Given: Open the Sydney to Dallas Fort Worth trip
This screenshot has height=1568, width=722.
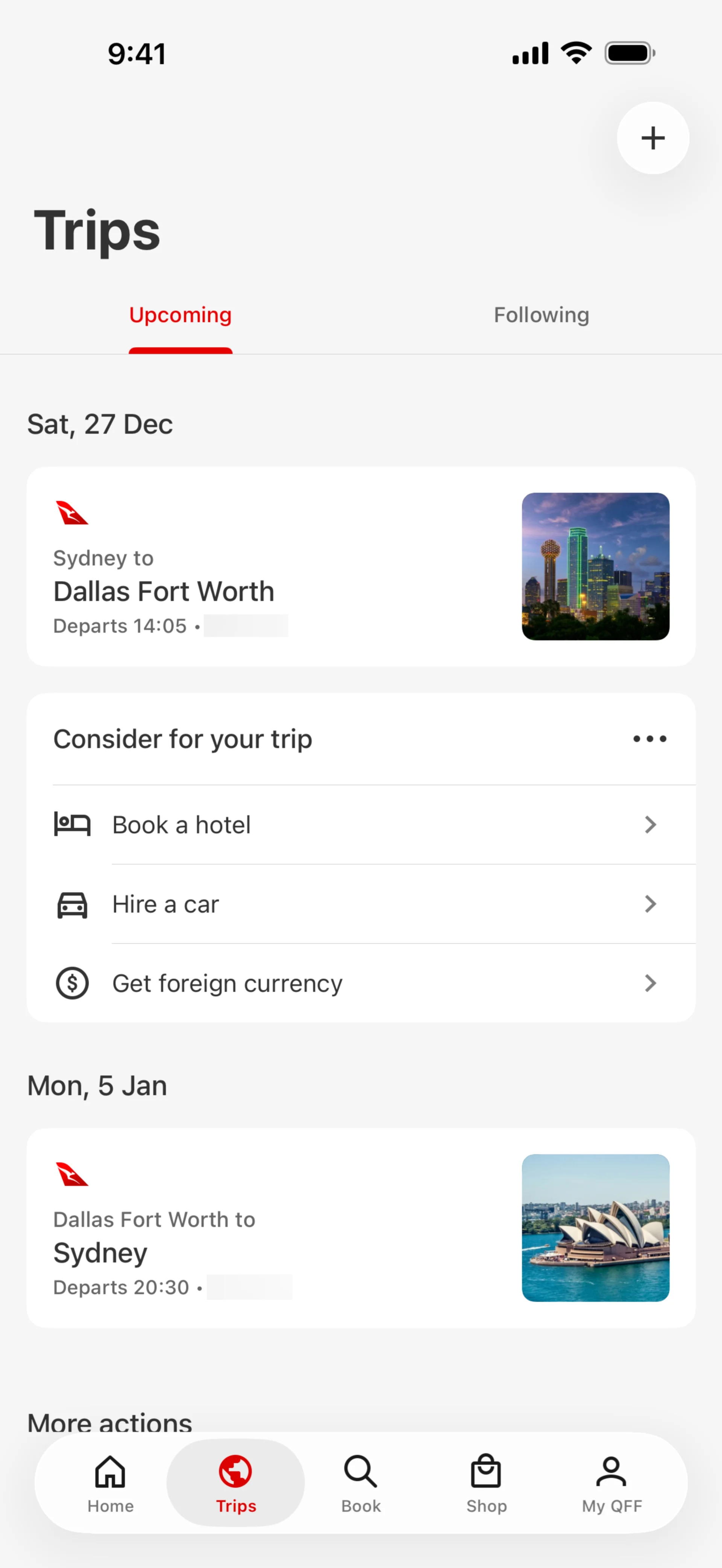Looking at the screenshot, I should [x=360, y=566].
